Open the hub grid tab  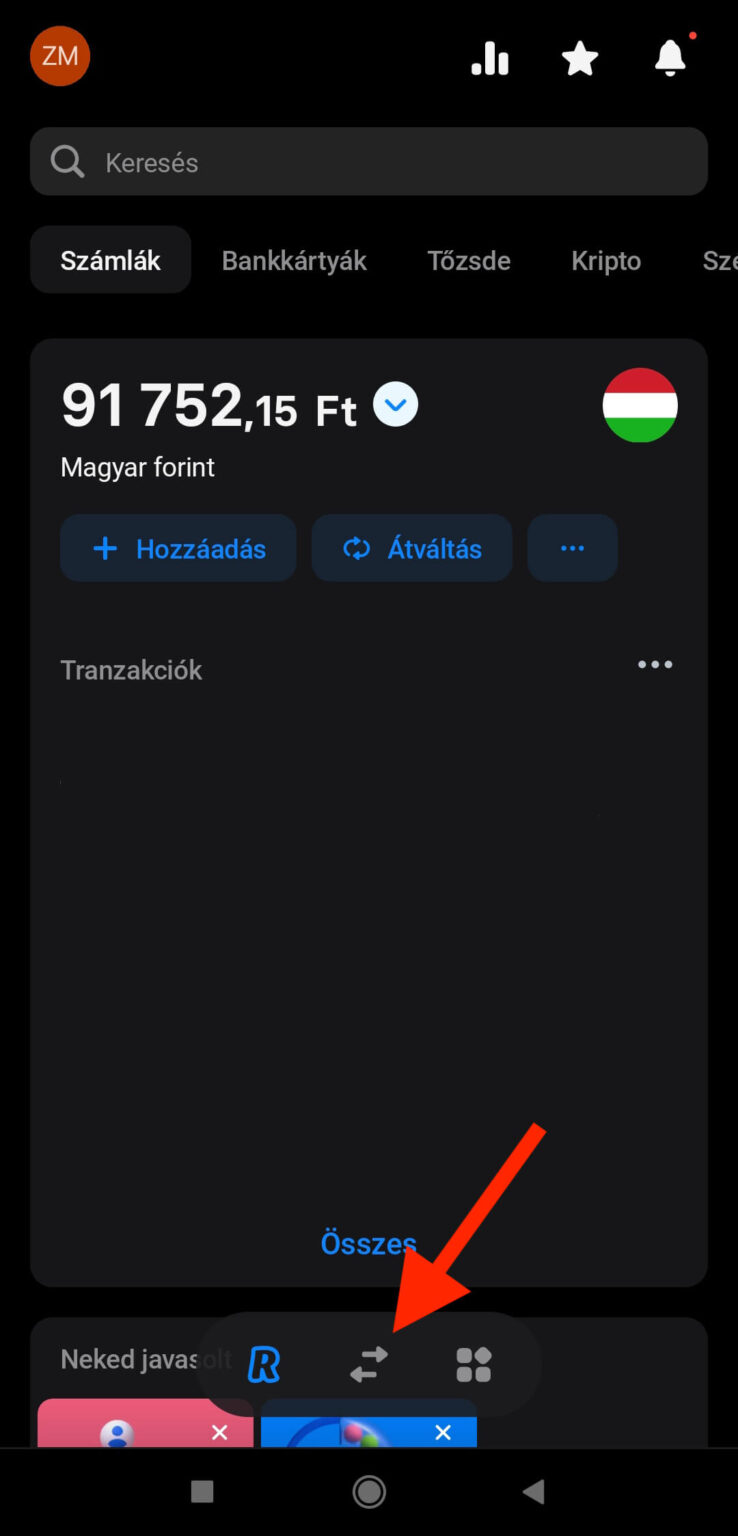pyautogui.click(x=473, y=1364)
